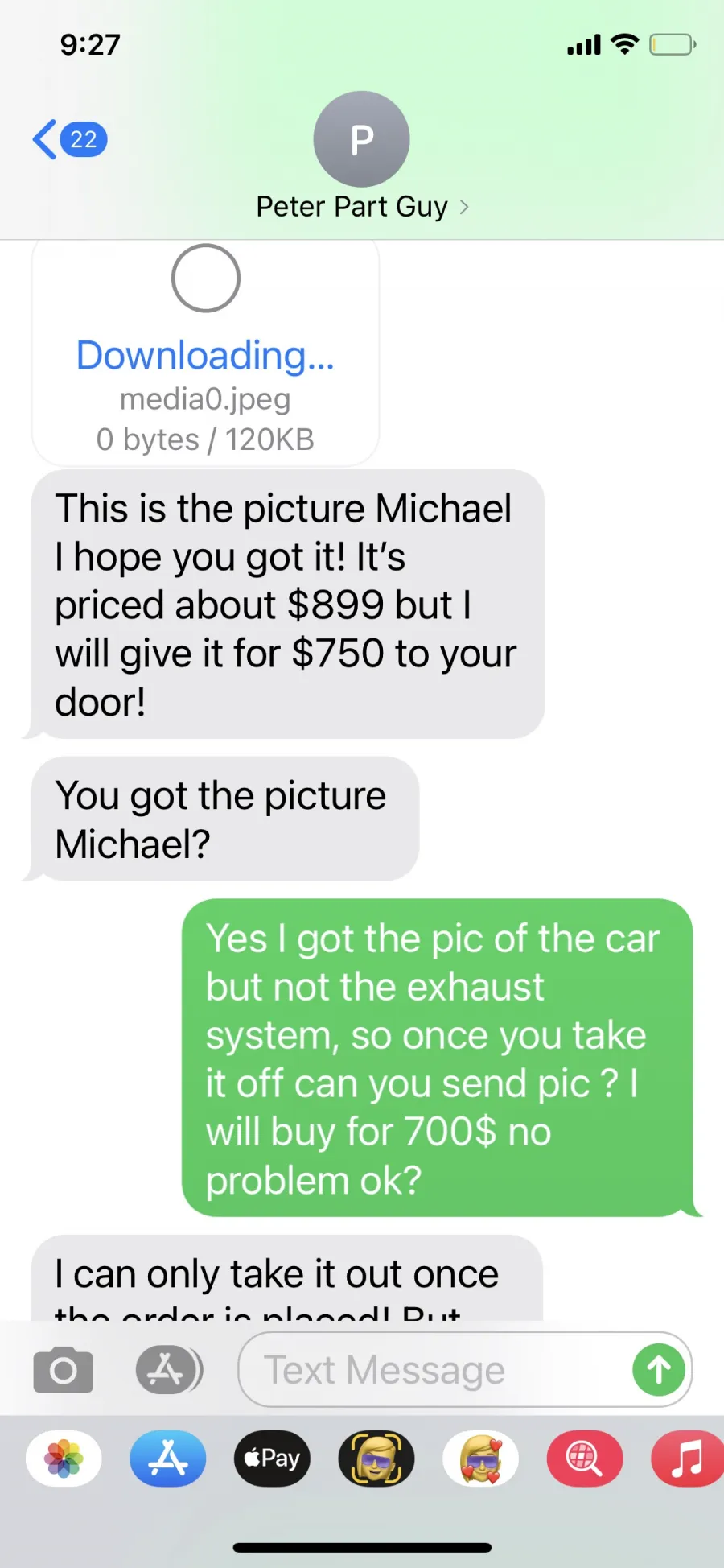
Task: Open Memoji stickers with hearts
Action: (480, 1458)
